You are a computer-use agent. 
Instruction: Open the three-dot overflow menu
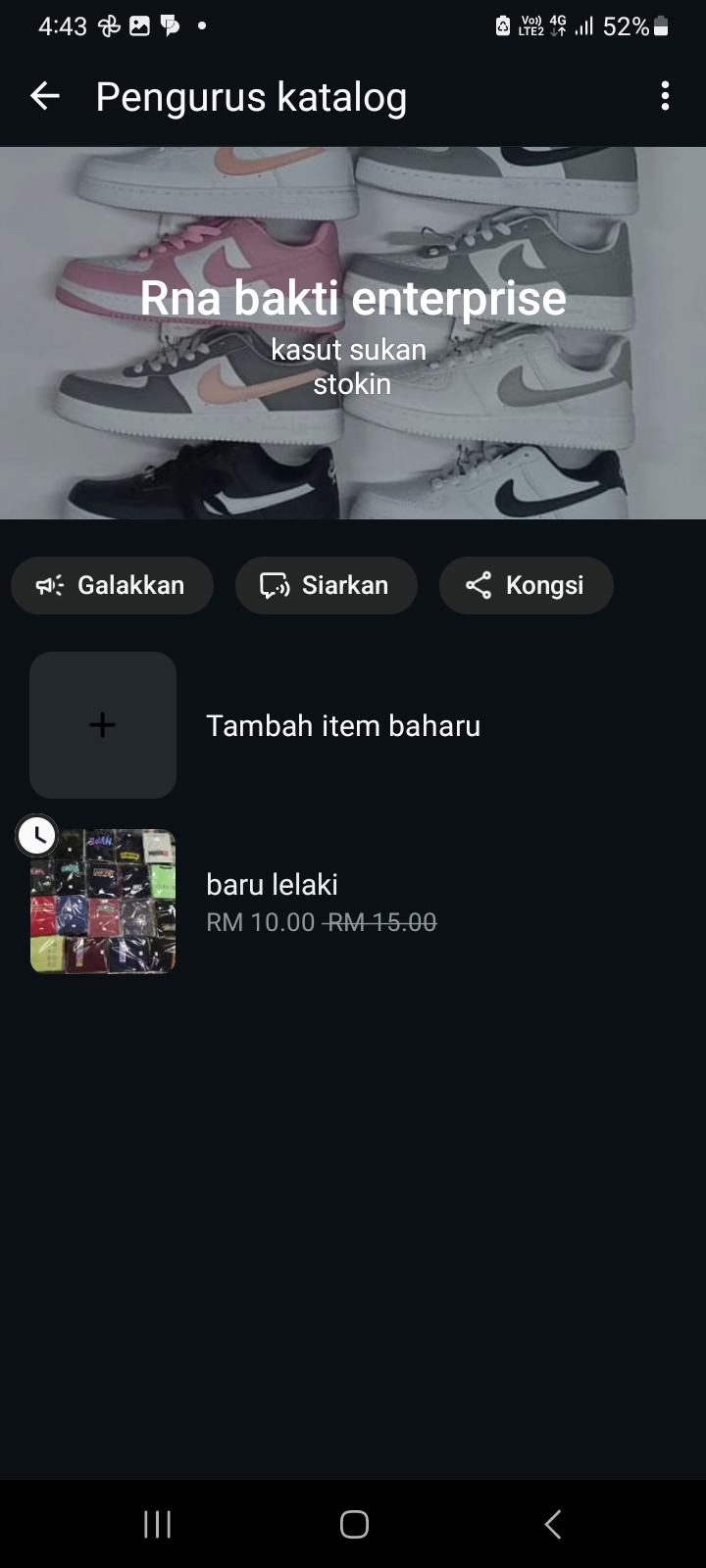click(665, 96)
